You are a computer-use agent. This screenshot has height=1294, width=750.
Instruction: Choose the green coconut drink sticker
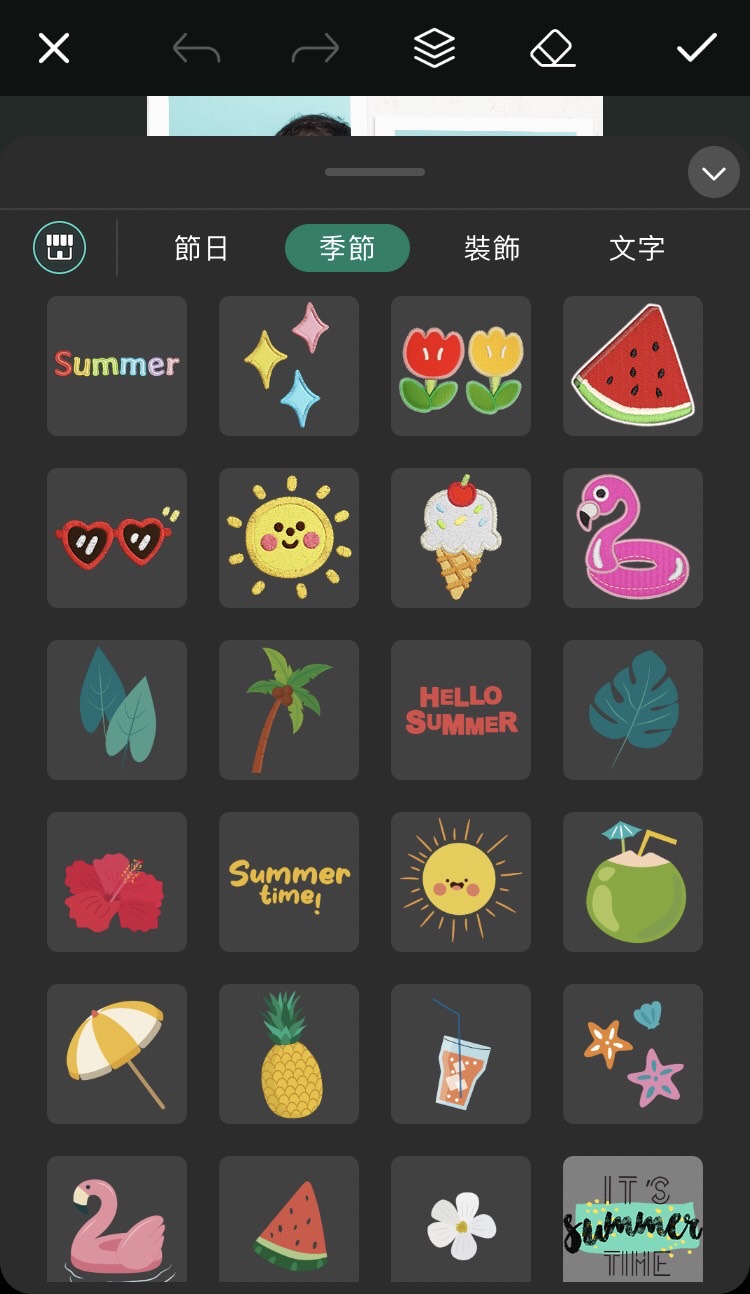[x=633, y=881]
